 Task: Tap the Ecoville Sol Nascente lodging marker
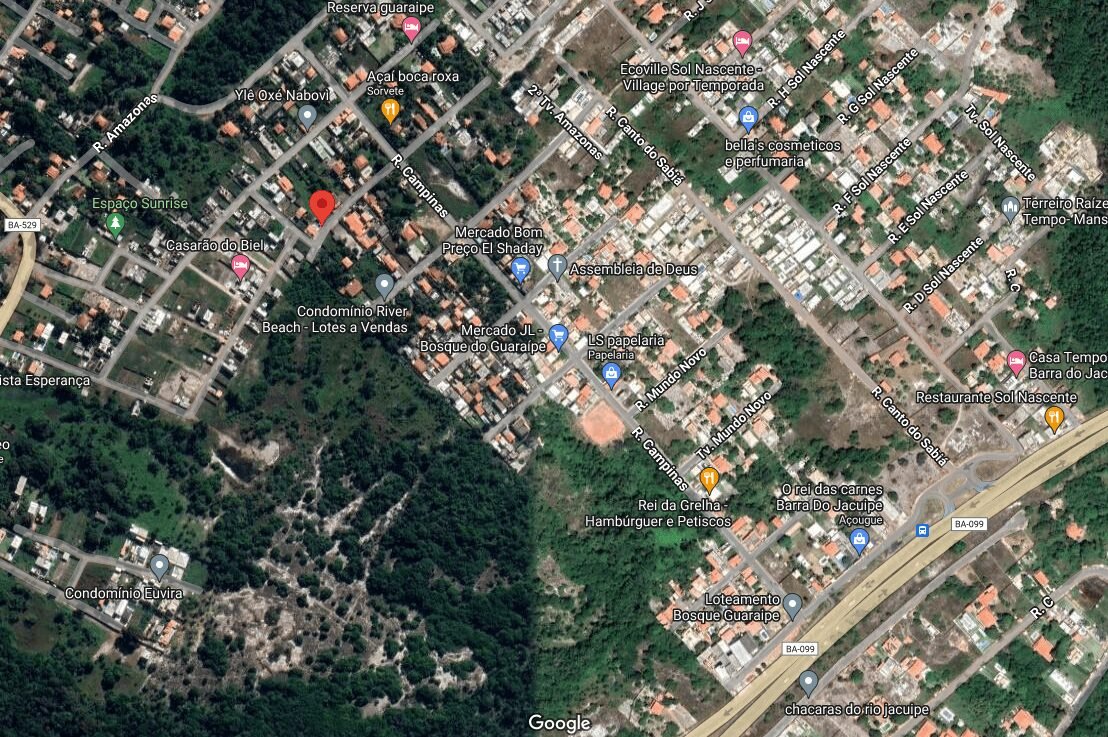pyautogui.click(x=742, y=42)
